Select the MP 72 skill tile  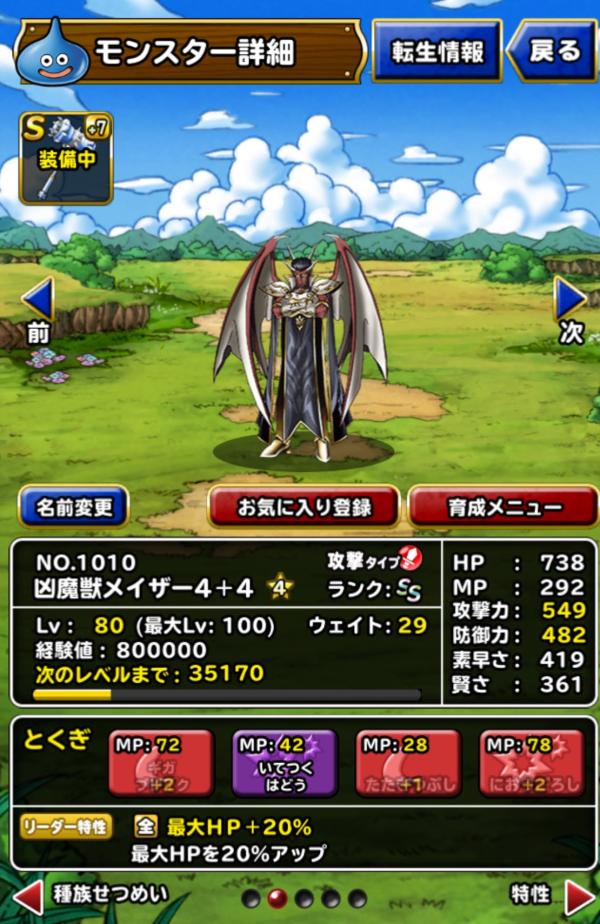click(161, 763)
